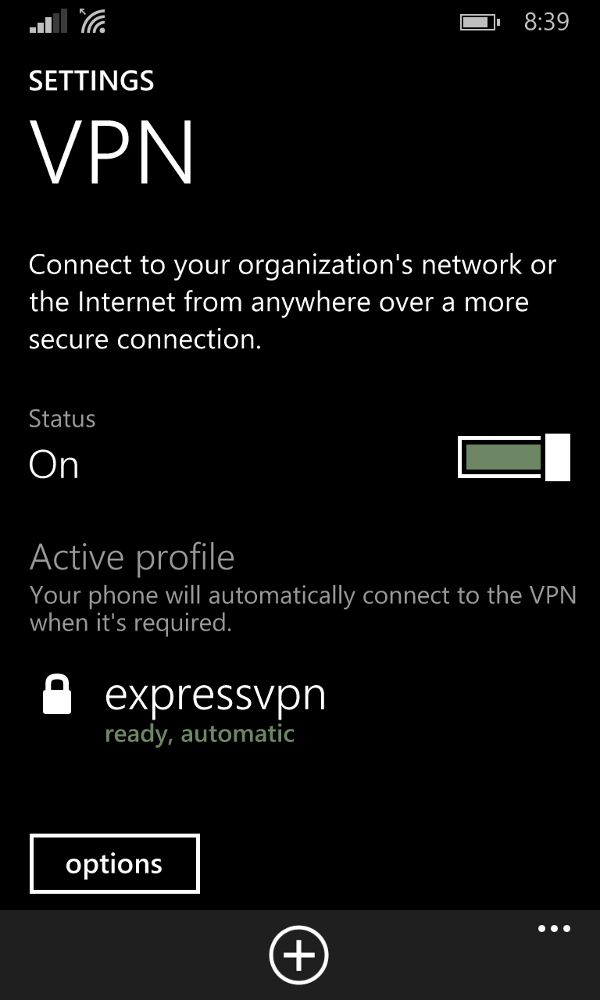
Task: Turn off the VPN status switch
Action: click(514, 458)
